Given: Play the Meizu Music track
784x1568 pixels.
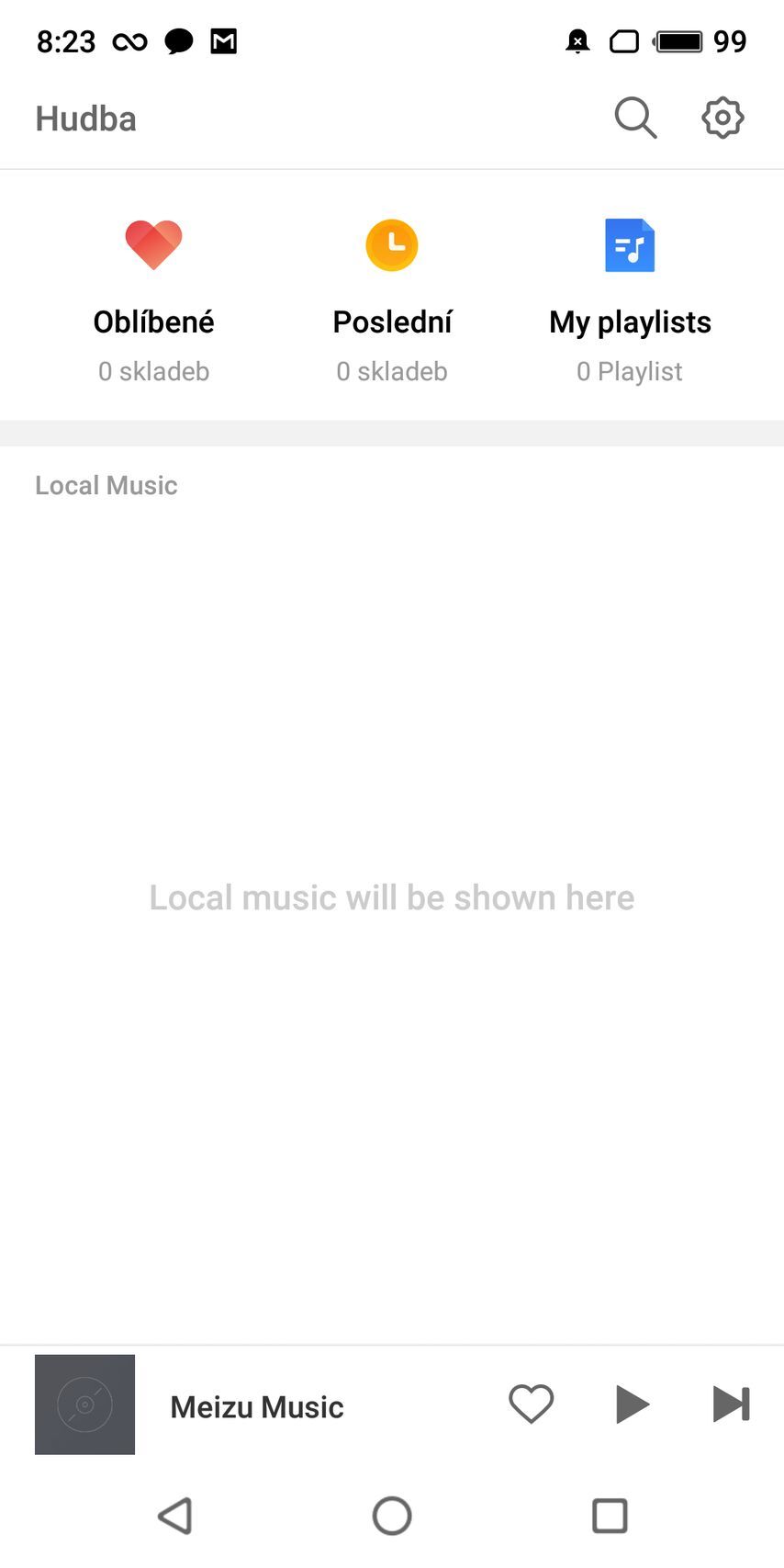Looking at the screenshot, I should 632,1404.
